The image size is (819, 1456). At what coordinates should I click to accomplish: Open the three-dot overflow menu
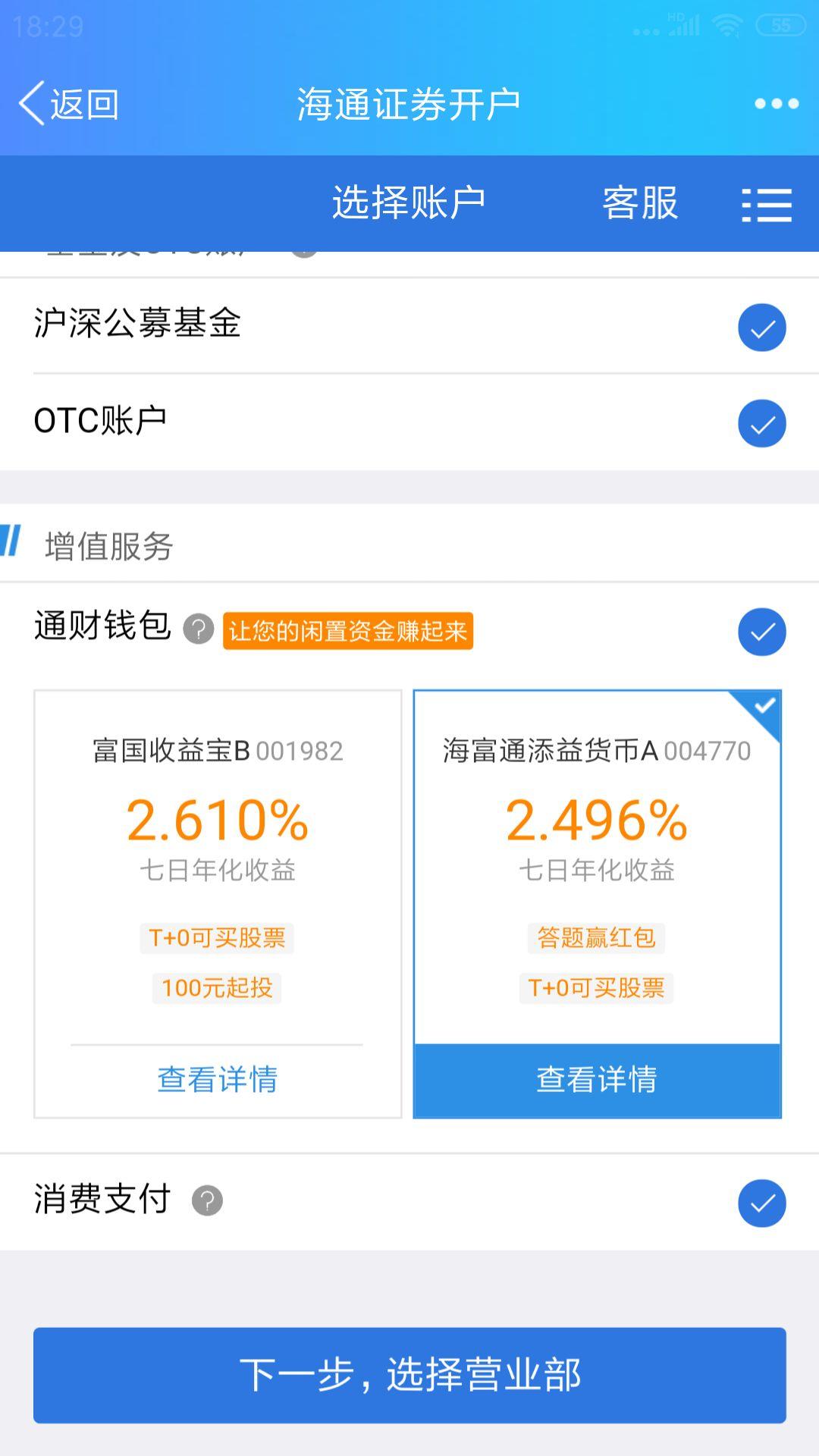click(776, 104)
